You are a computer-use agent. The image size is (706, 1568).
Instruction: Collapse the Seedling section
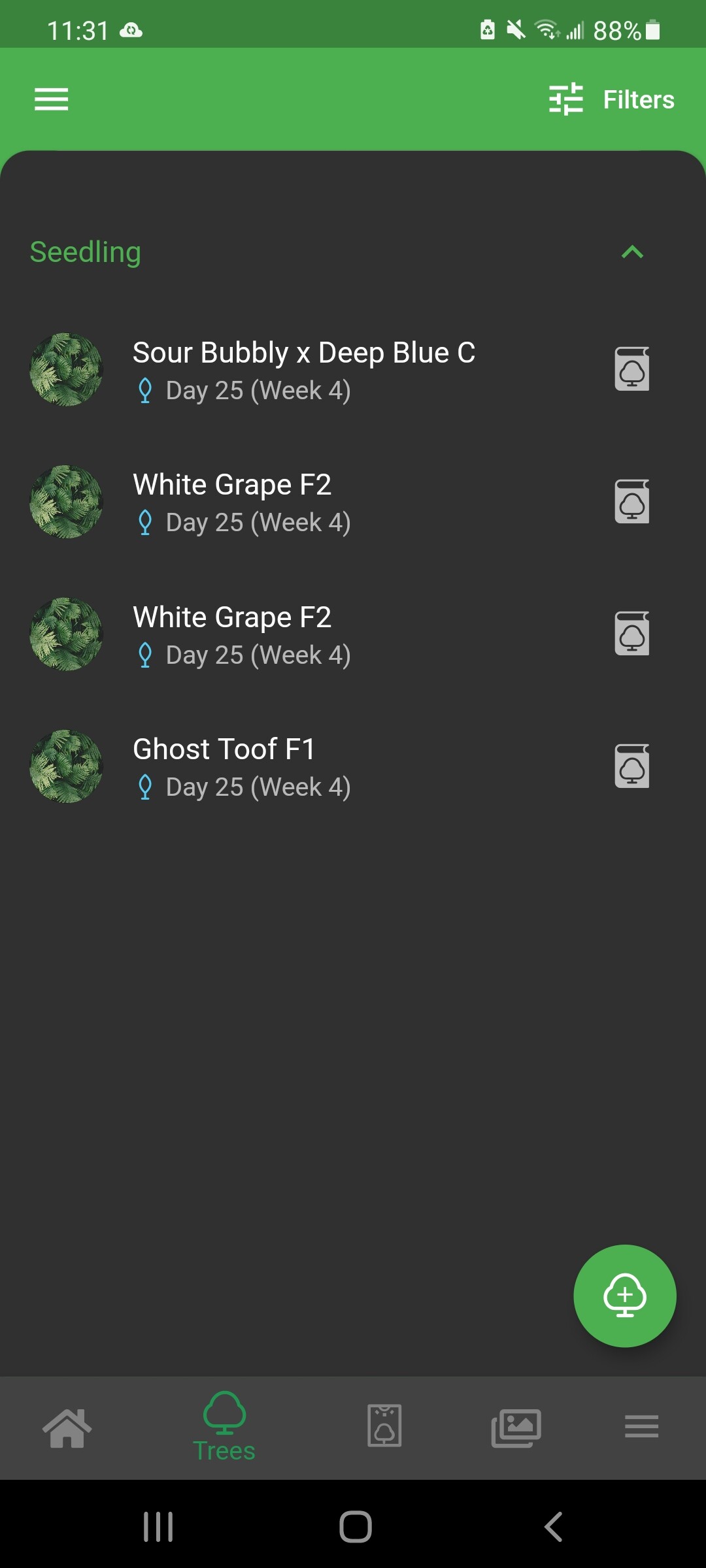[632, 252]
